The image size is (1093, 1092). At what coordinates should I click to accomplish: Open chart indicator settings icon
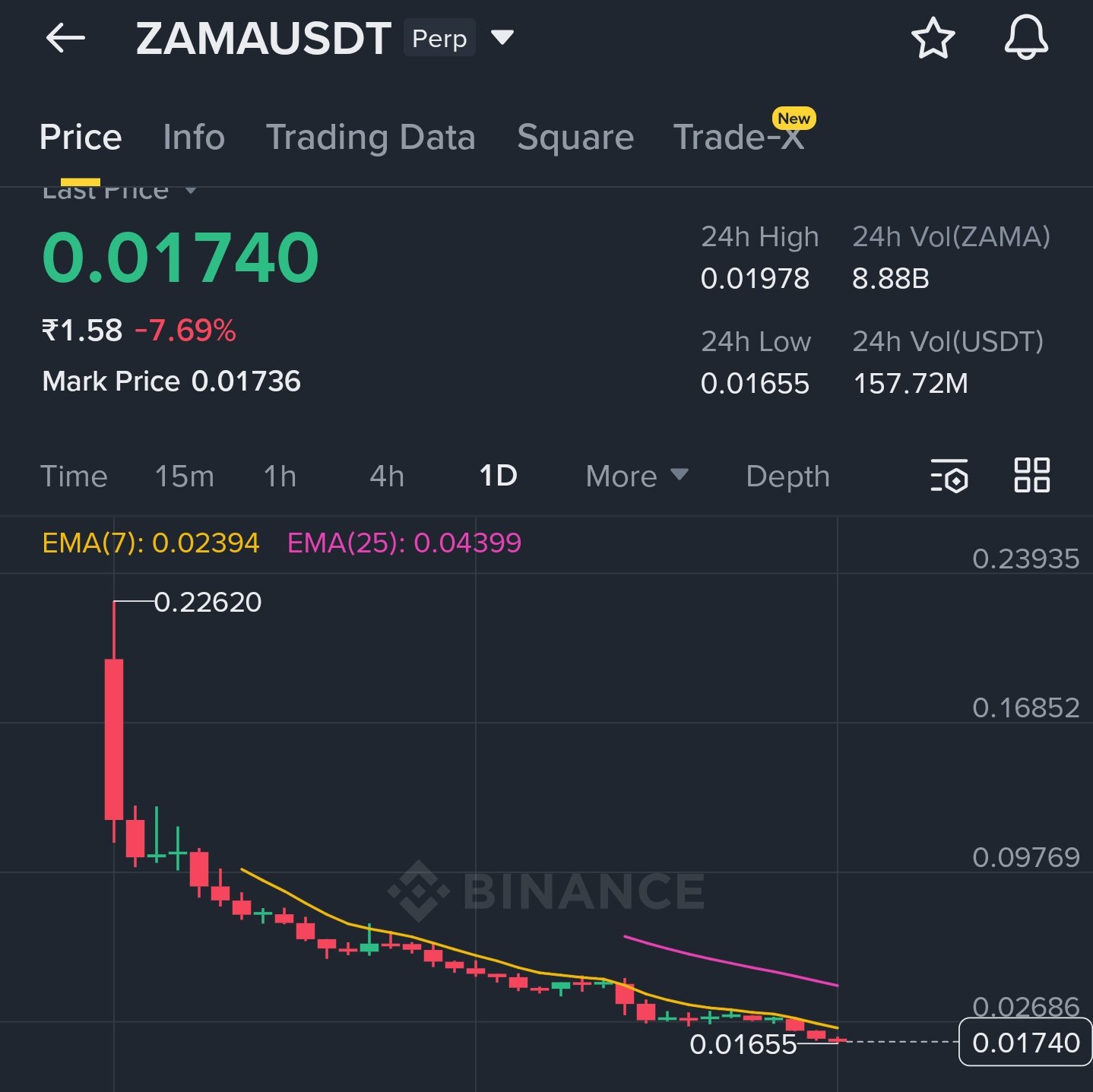coord(949,476)
